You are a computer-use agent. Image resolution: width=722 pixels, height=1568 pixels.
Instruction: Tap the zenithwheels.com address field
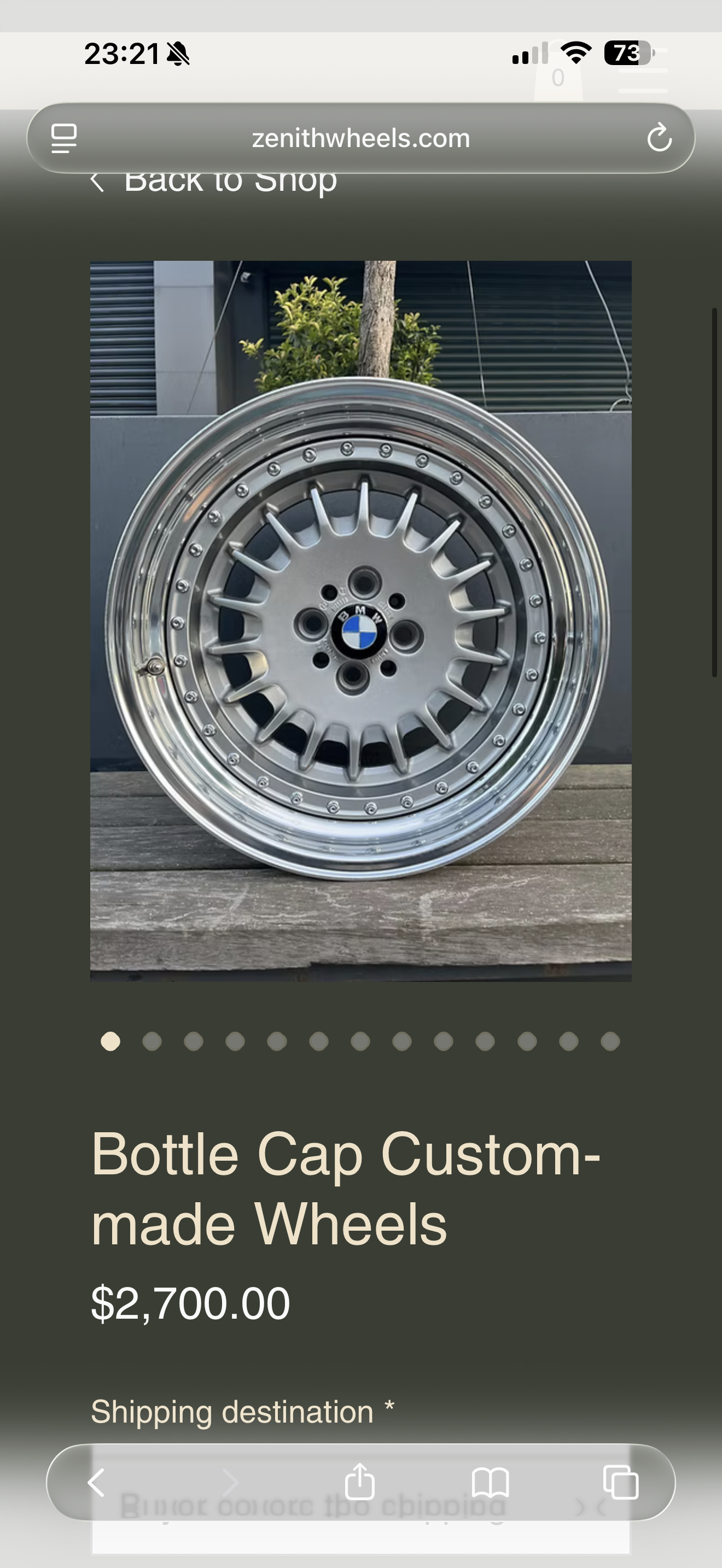pos(360,138)
